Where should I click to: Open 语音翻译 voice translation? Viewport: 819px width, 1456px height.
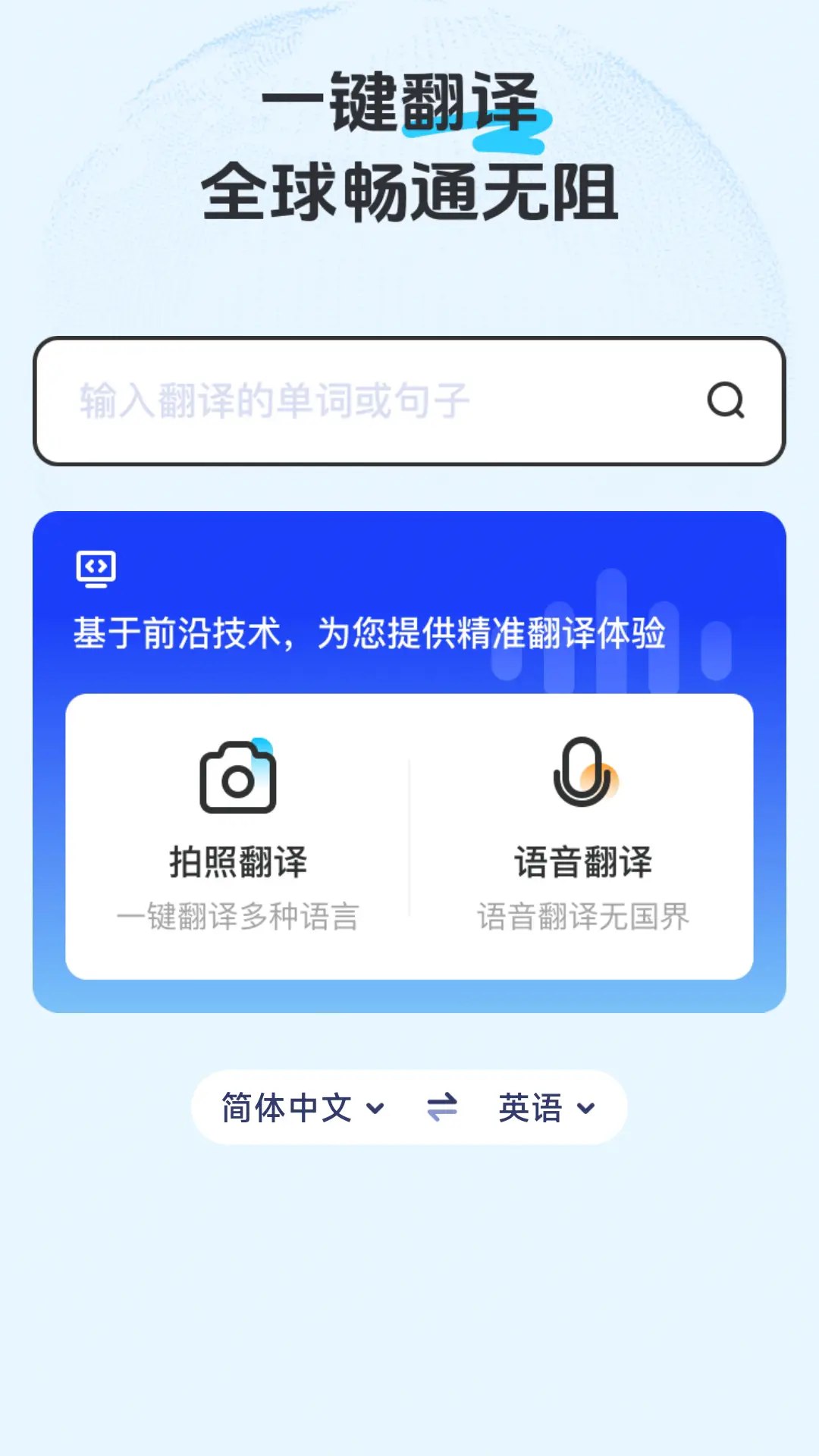point(582,834)
